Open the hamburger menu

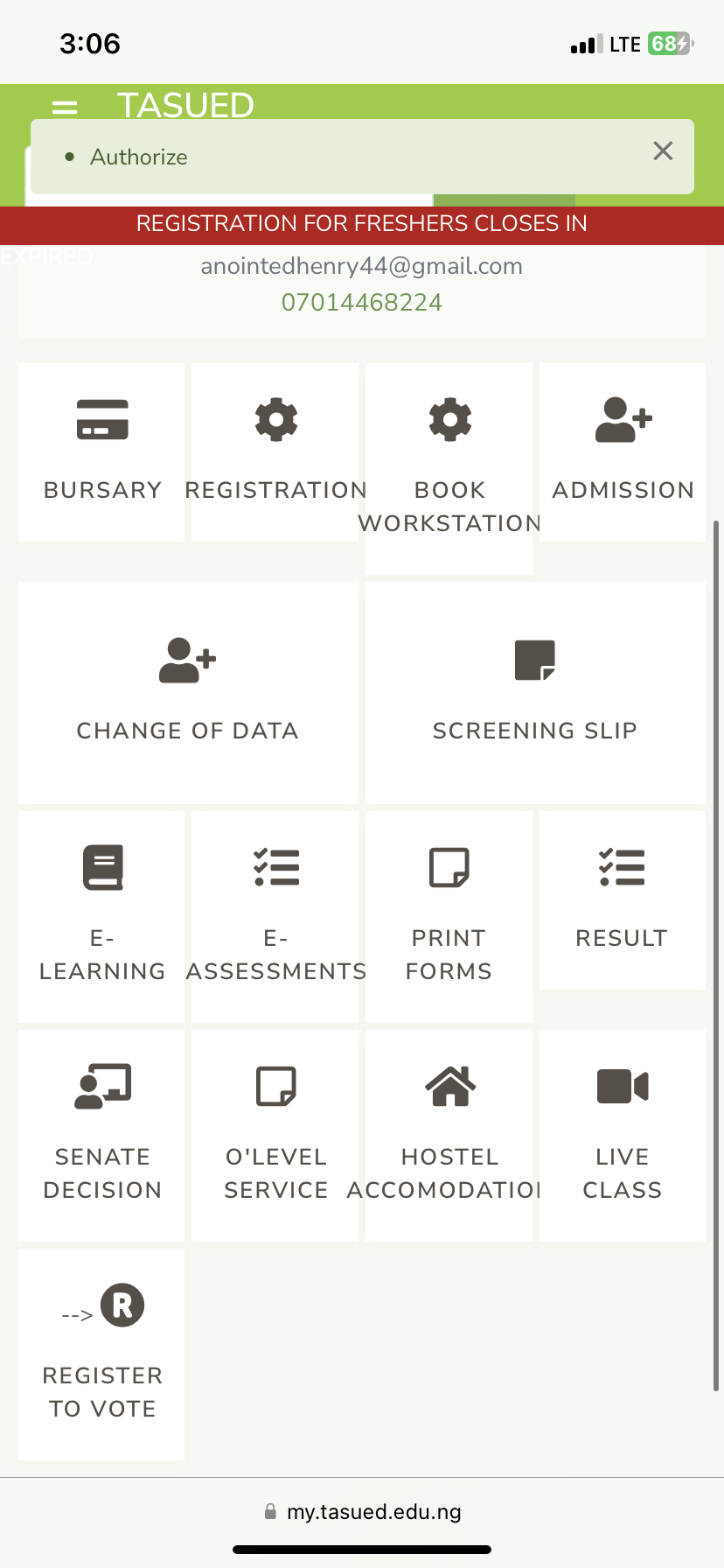click(65, 108)
